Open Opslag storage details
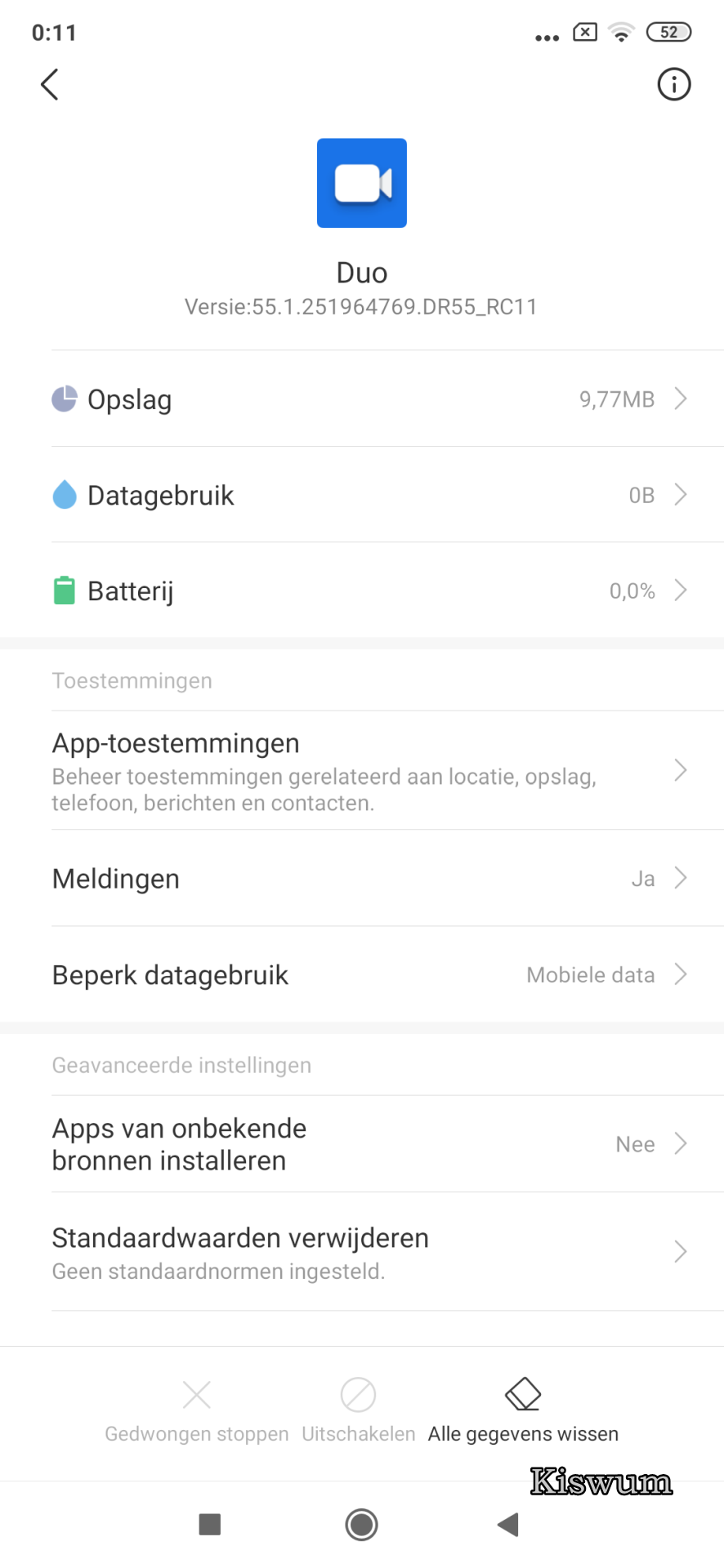This screenshot has width=724, height=1568. tap(368, 399)
